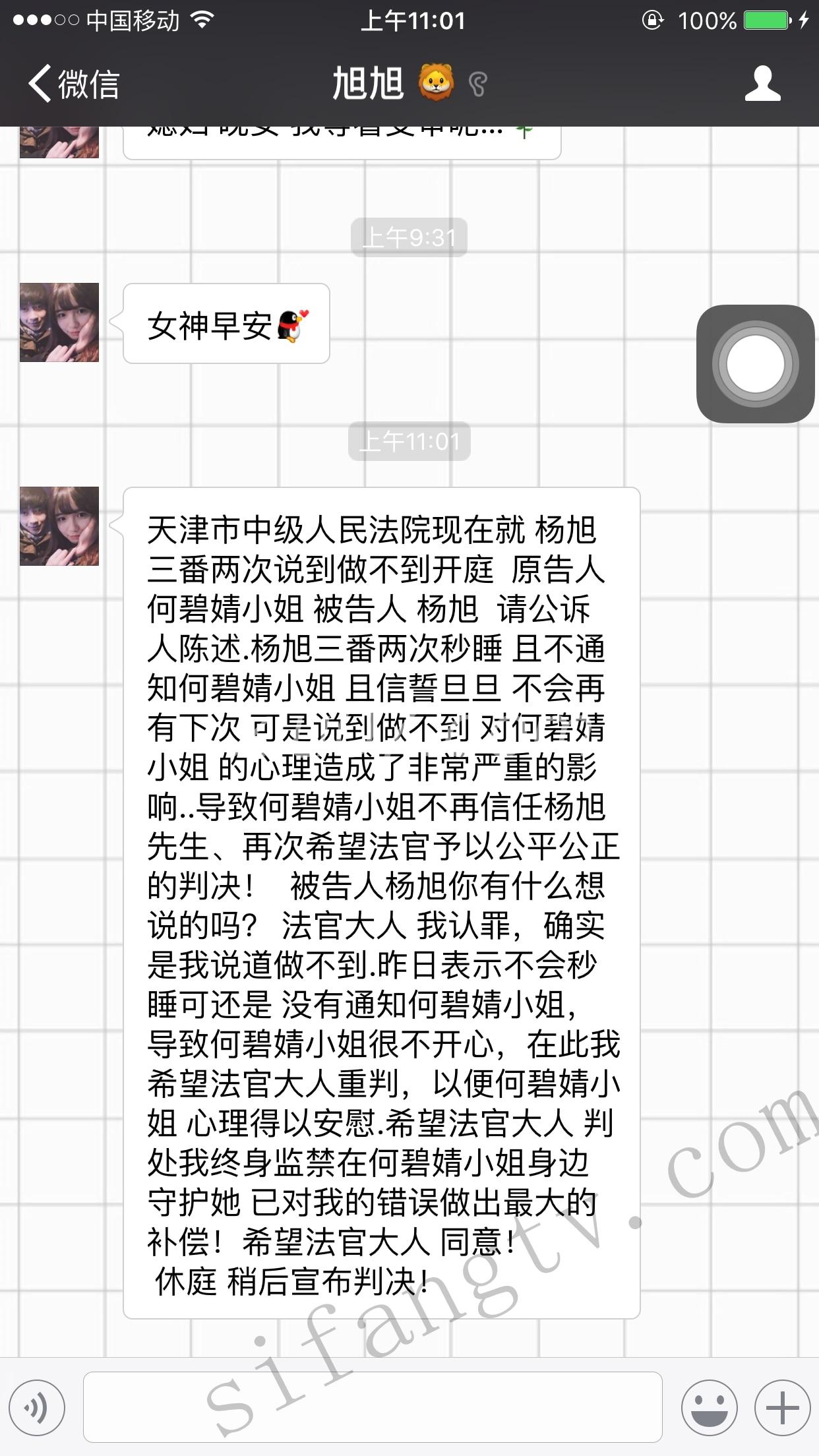Open the plus attachments menu
This screenshot has width=819, height=1456.
tap(782, 1408)
